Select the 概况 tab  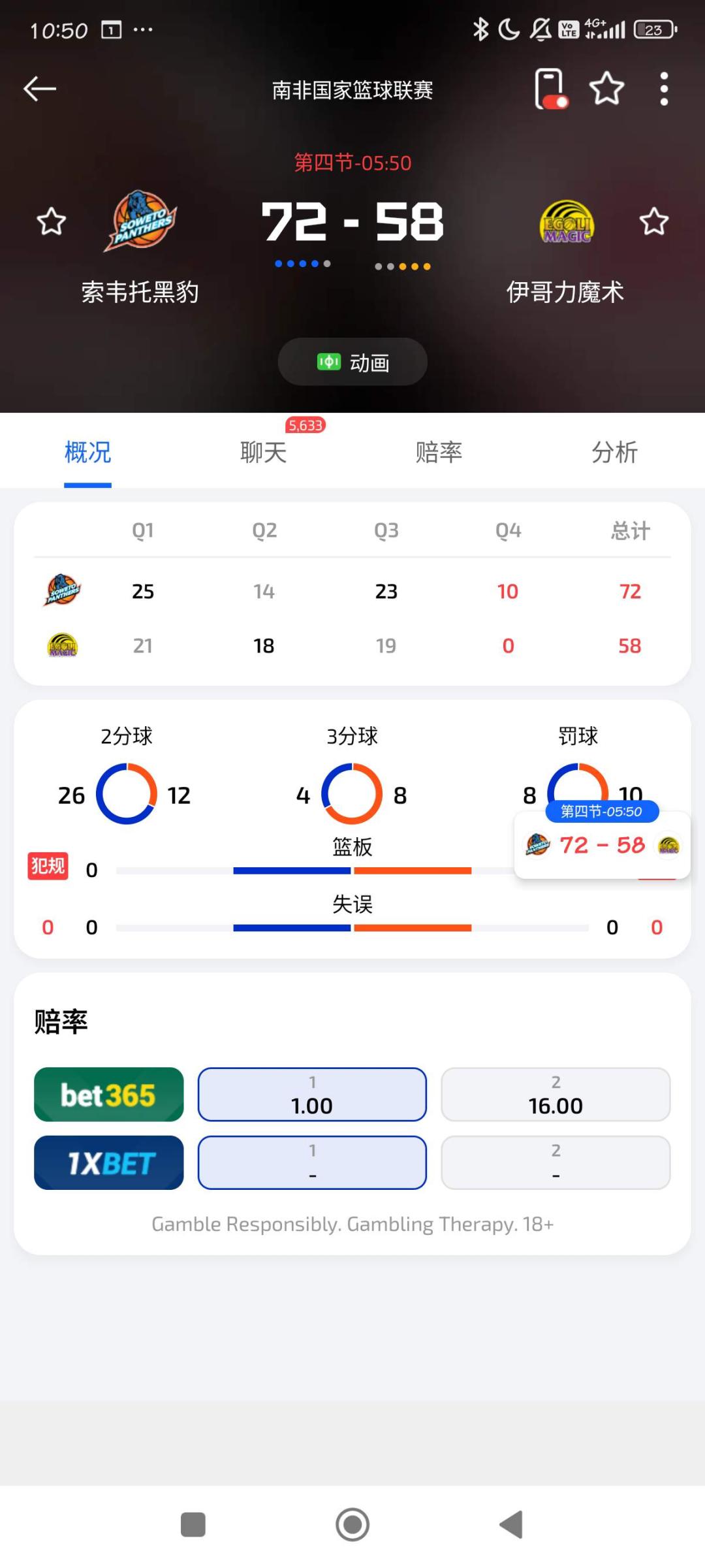[x=87, y=452]
